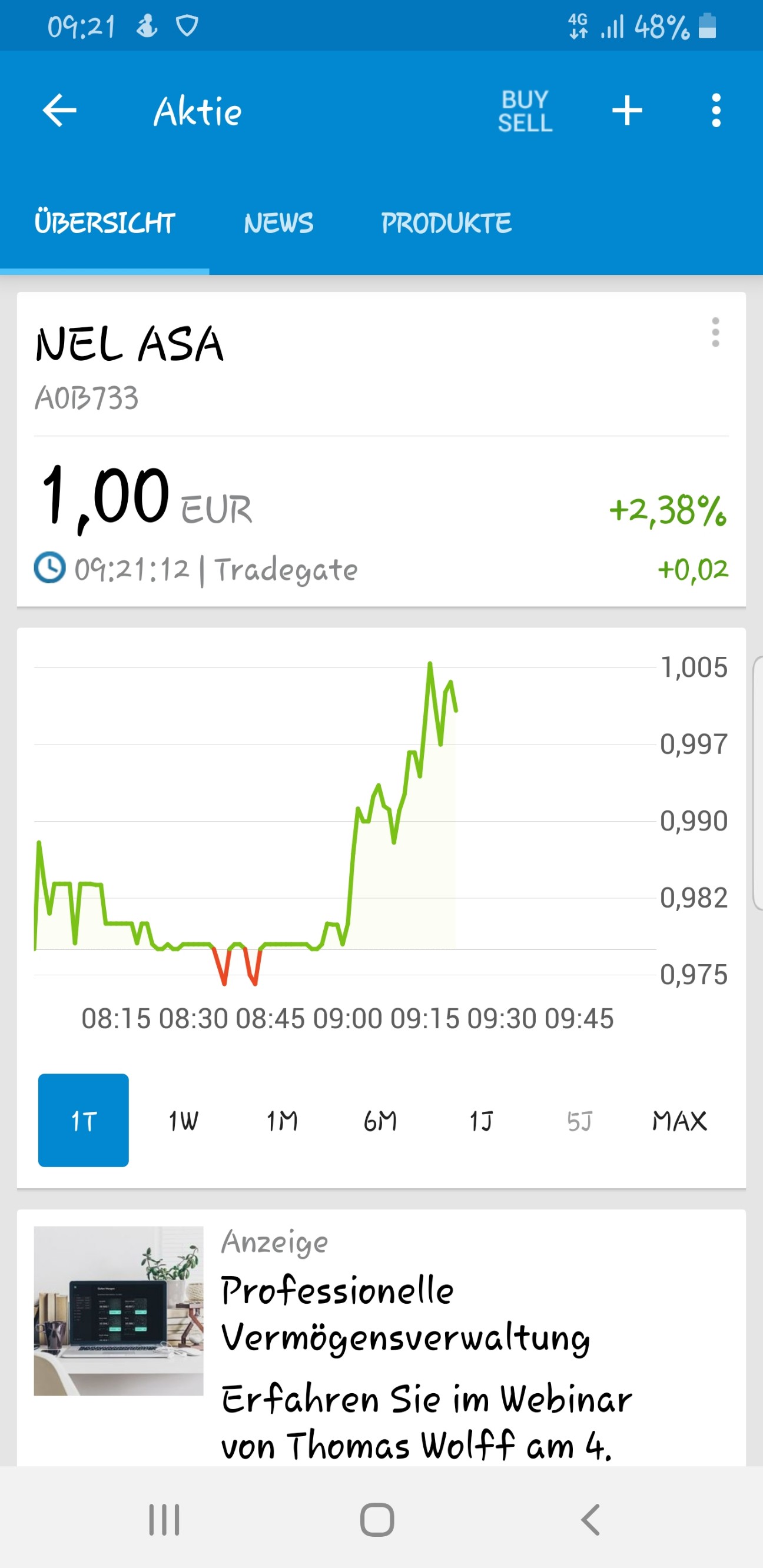Open the app bar overflow menu
This screenshot has height=1568, width=763.
tap(716, 111)
